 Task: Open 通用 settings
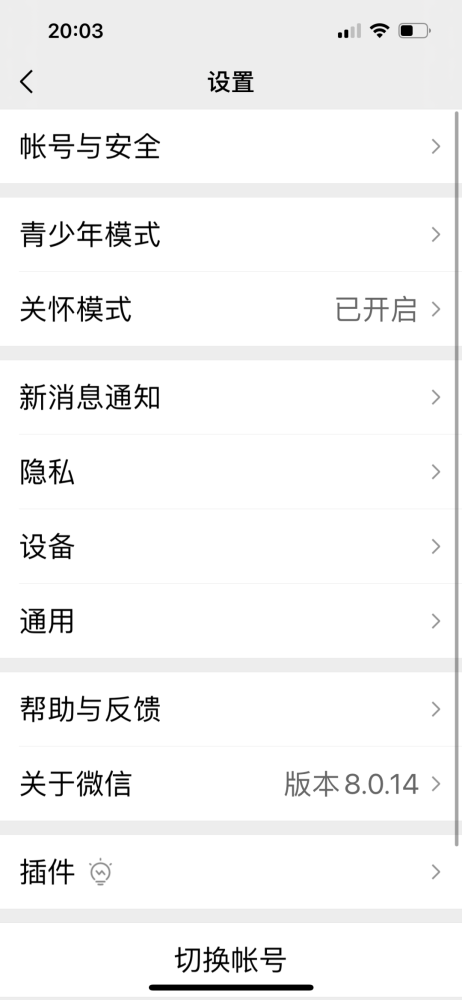click(x=230, y=621)
